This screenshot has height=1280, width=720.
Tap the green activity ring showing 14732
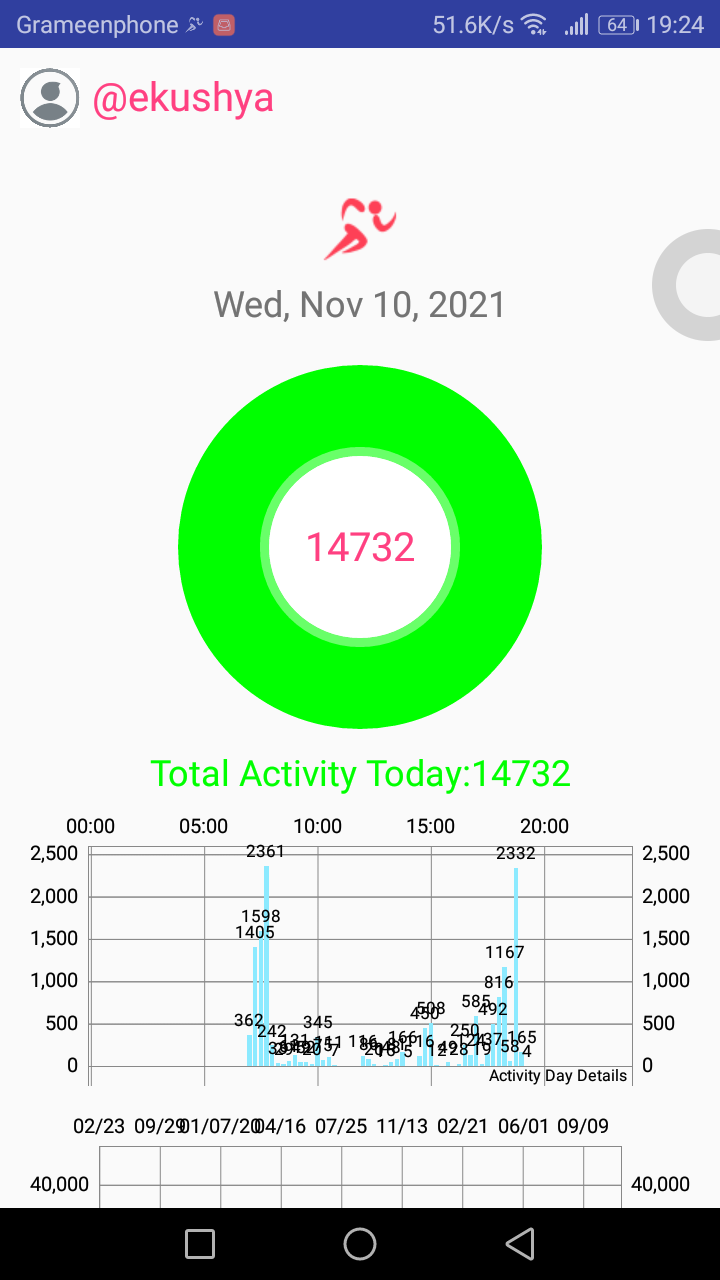[x=360, y=547]
